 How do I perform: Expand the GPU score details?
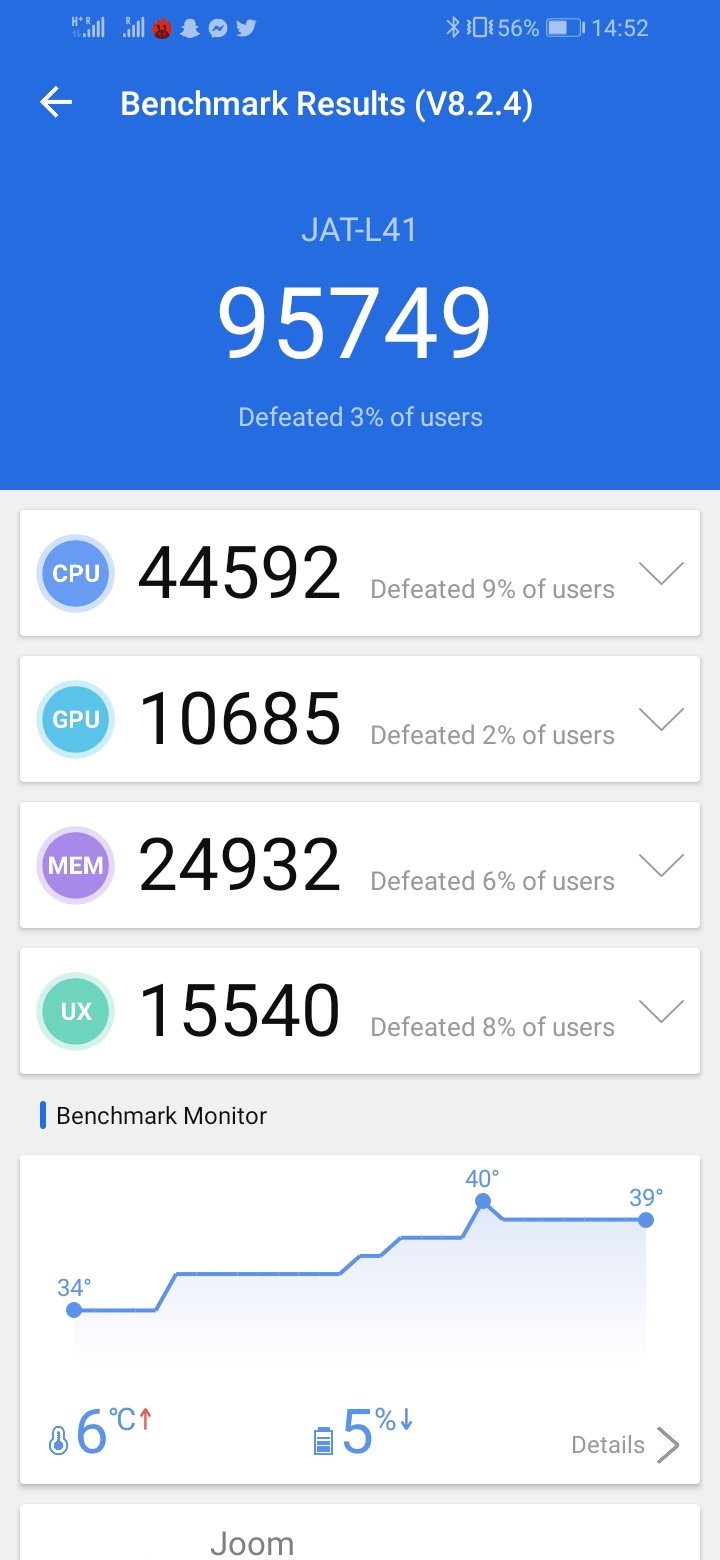[x=661, y=720]
